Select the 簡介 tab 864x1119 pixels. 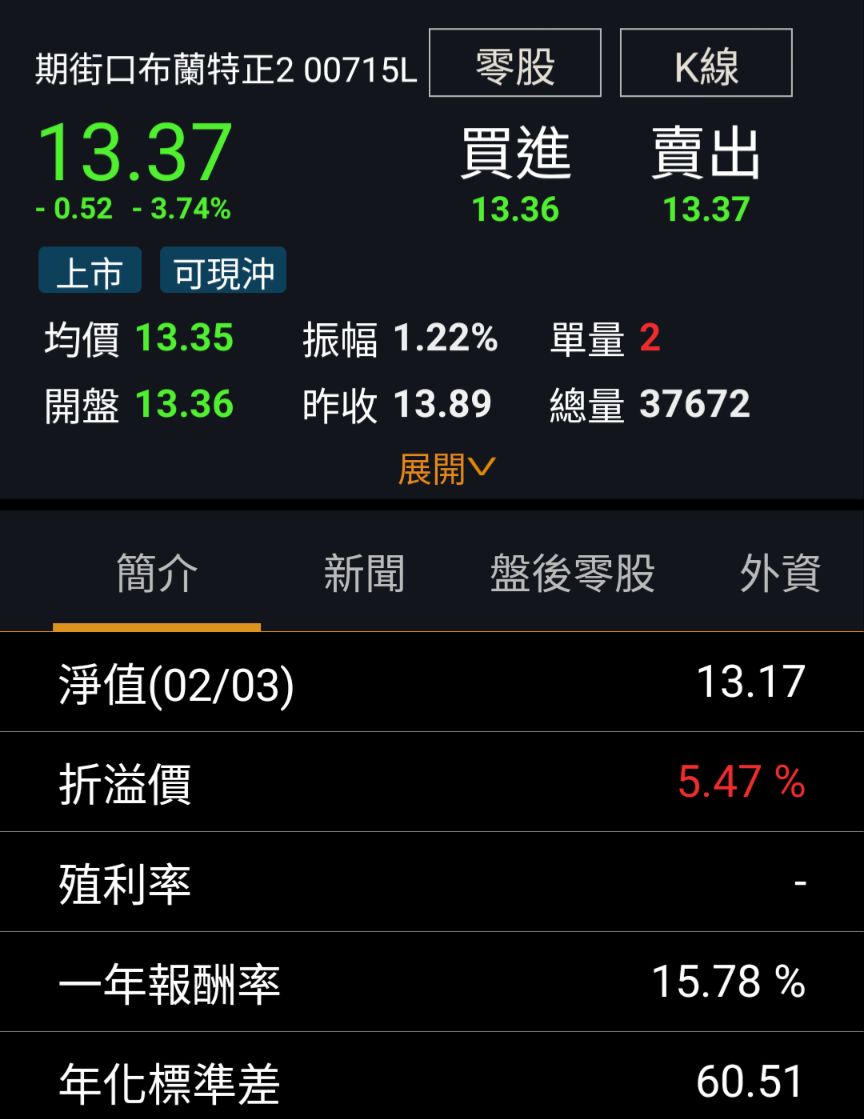(157, 573)
